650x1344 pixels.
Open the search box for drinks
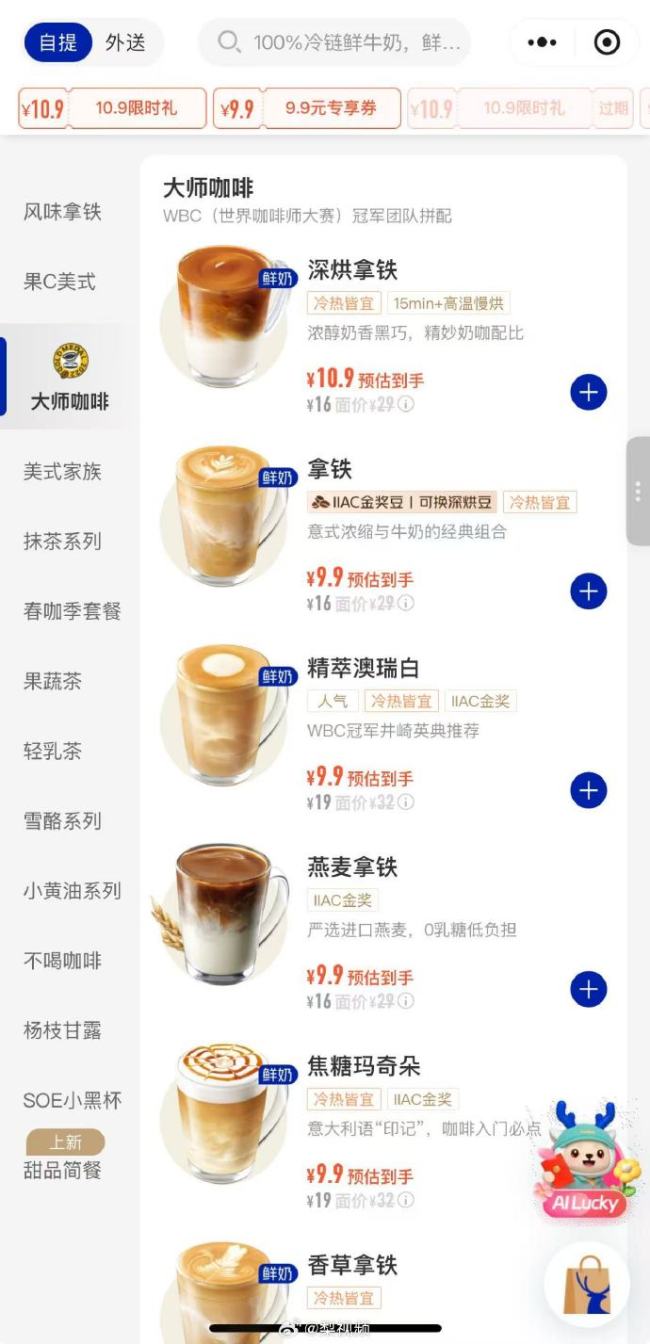335,43
